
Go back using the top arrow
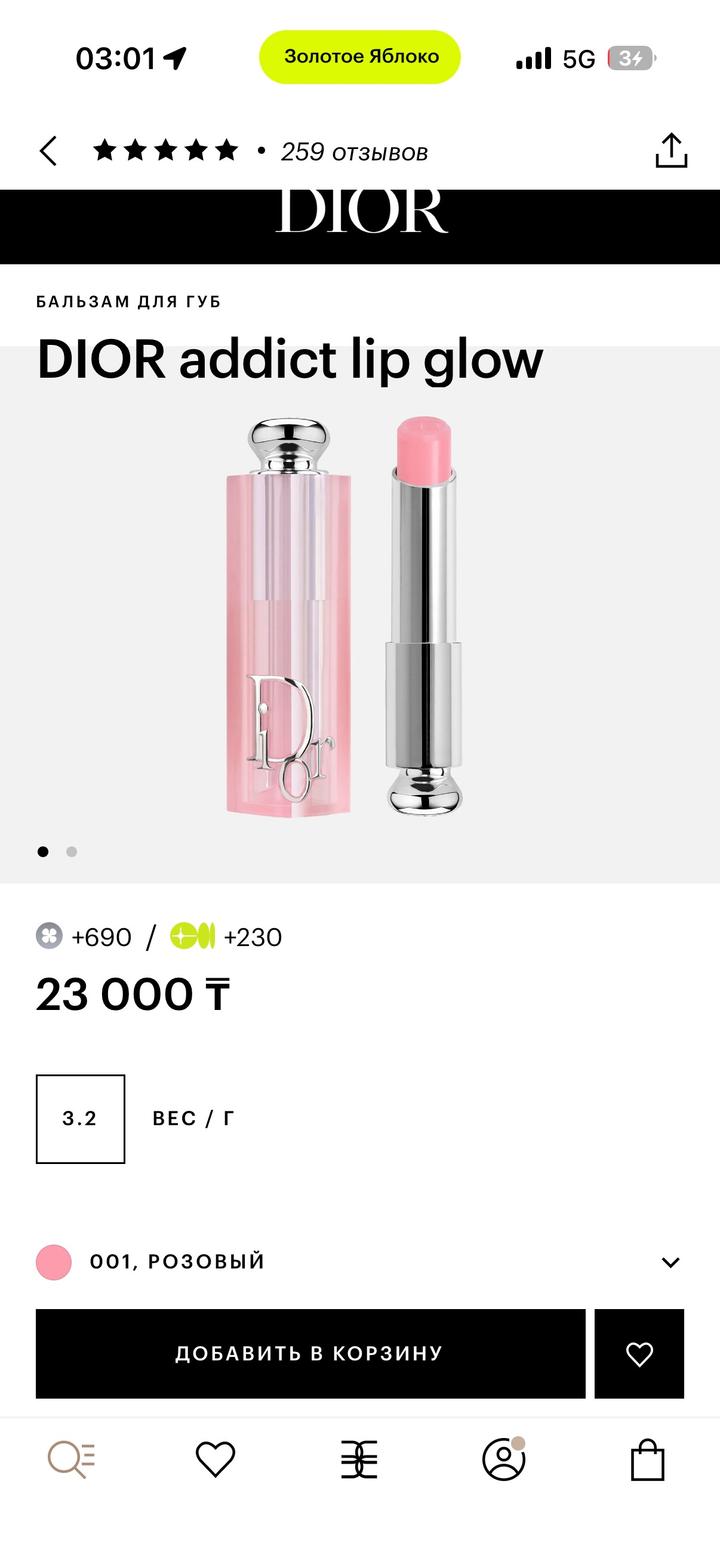(x=48, y=151)
